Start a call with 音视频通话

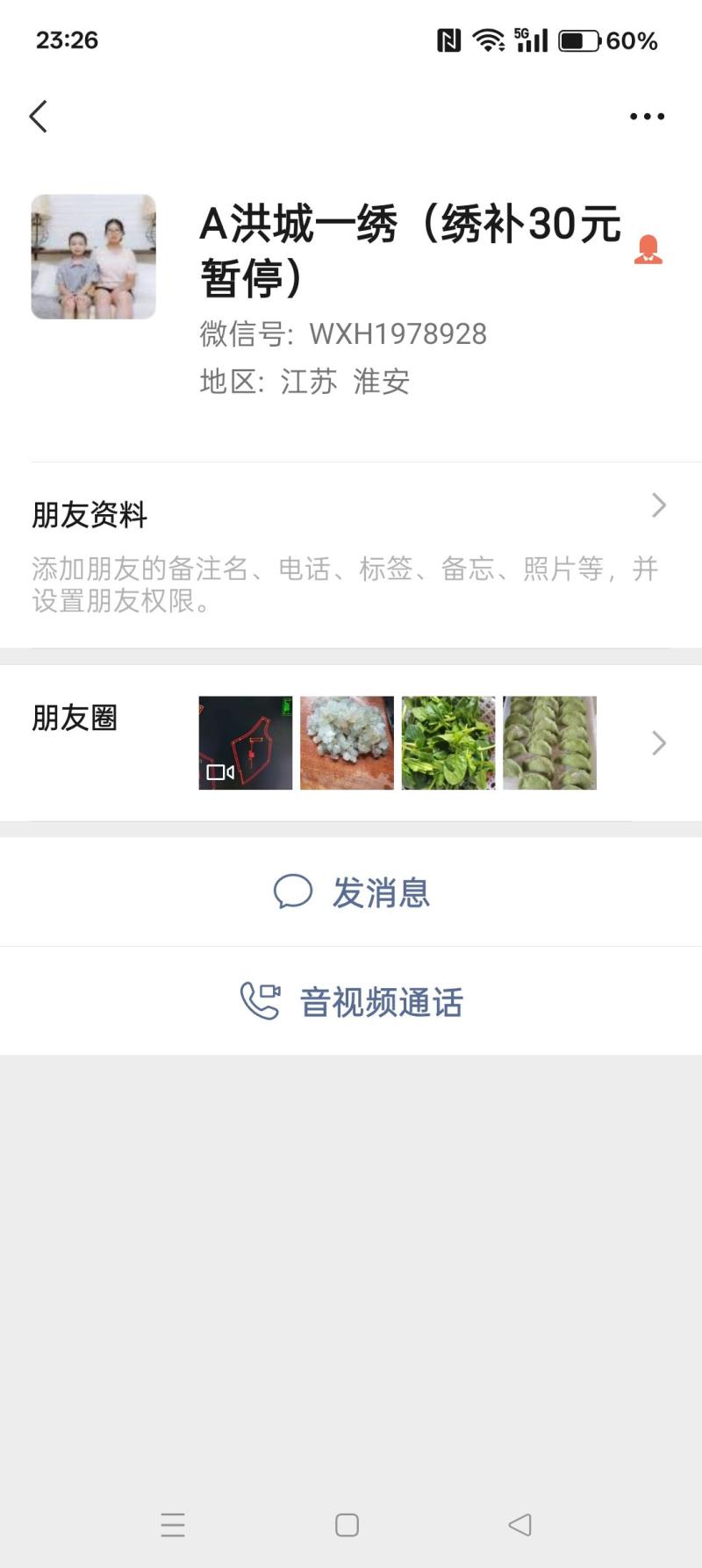coord(351,1001)
